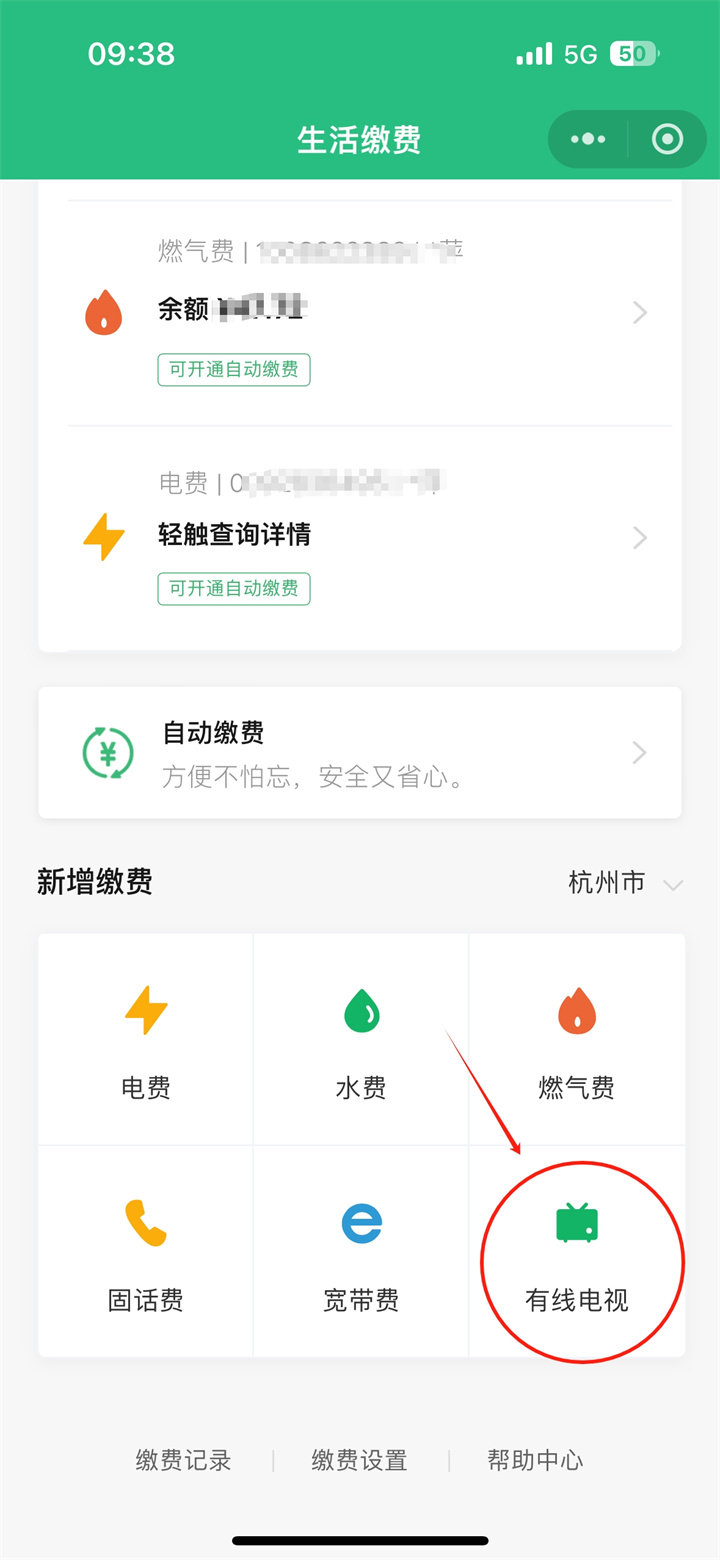Viewport: 720px width, 1560px height.
Task: Tap the 自动缴费 circular yuan icon
Action: 105,753
